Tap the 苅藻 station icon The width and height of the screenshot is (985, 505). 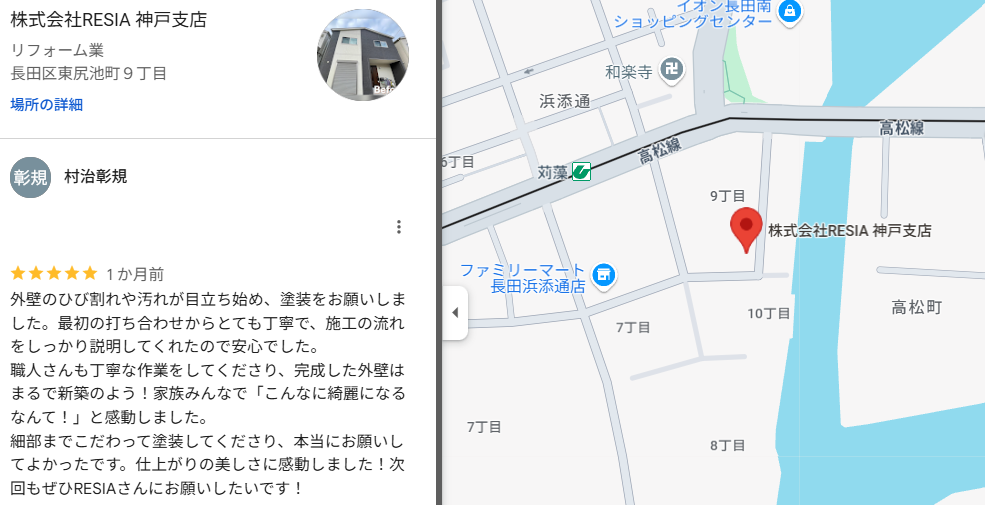[580, 172]
